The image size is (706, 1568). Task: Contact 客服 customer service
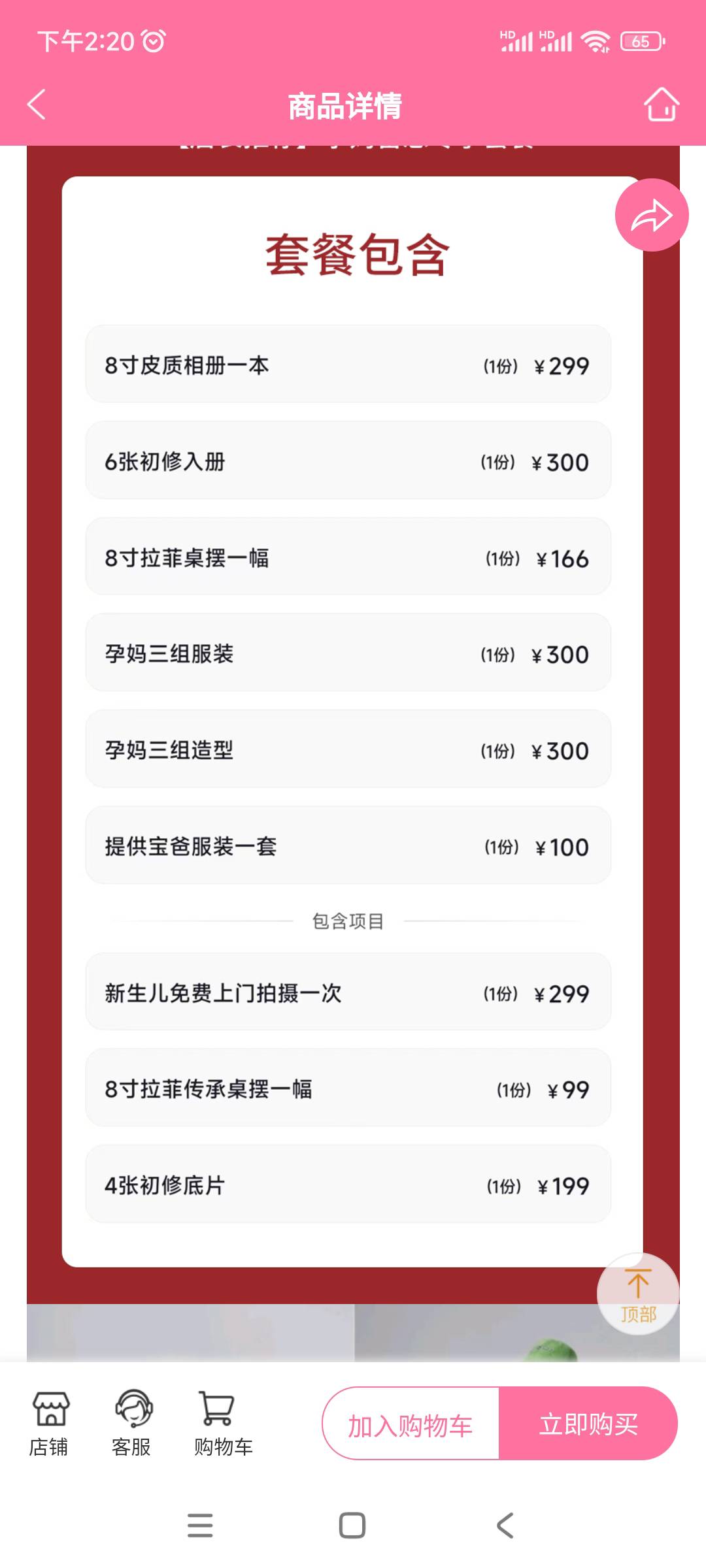click(132, 1423)
